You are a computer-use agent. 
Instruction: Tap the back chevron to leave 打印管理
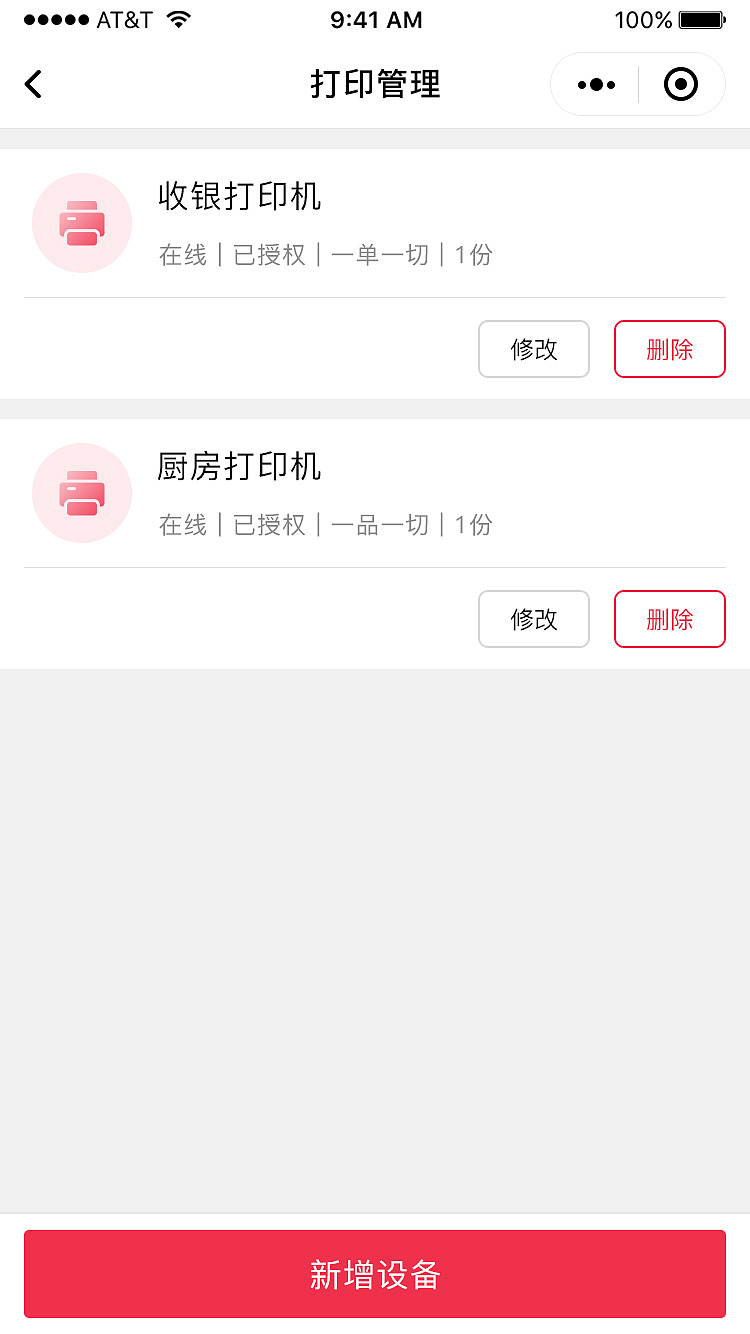click(x=33, y=84)
